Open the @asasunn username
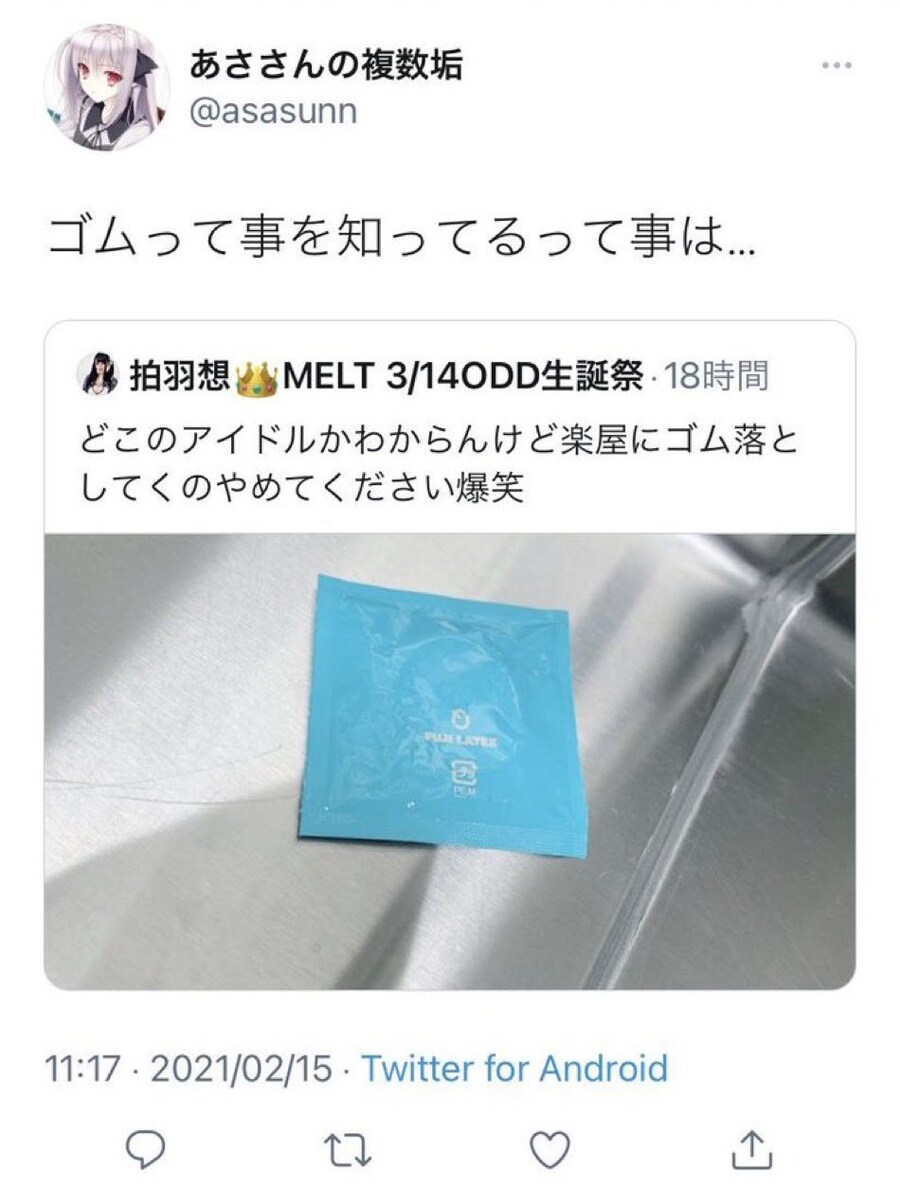Screen dimensions: 900x1190 coord(272,111)
